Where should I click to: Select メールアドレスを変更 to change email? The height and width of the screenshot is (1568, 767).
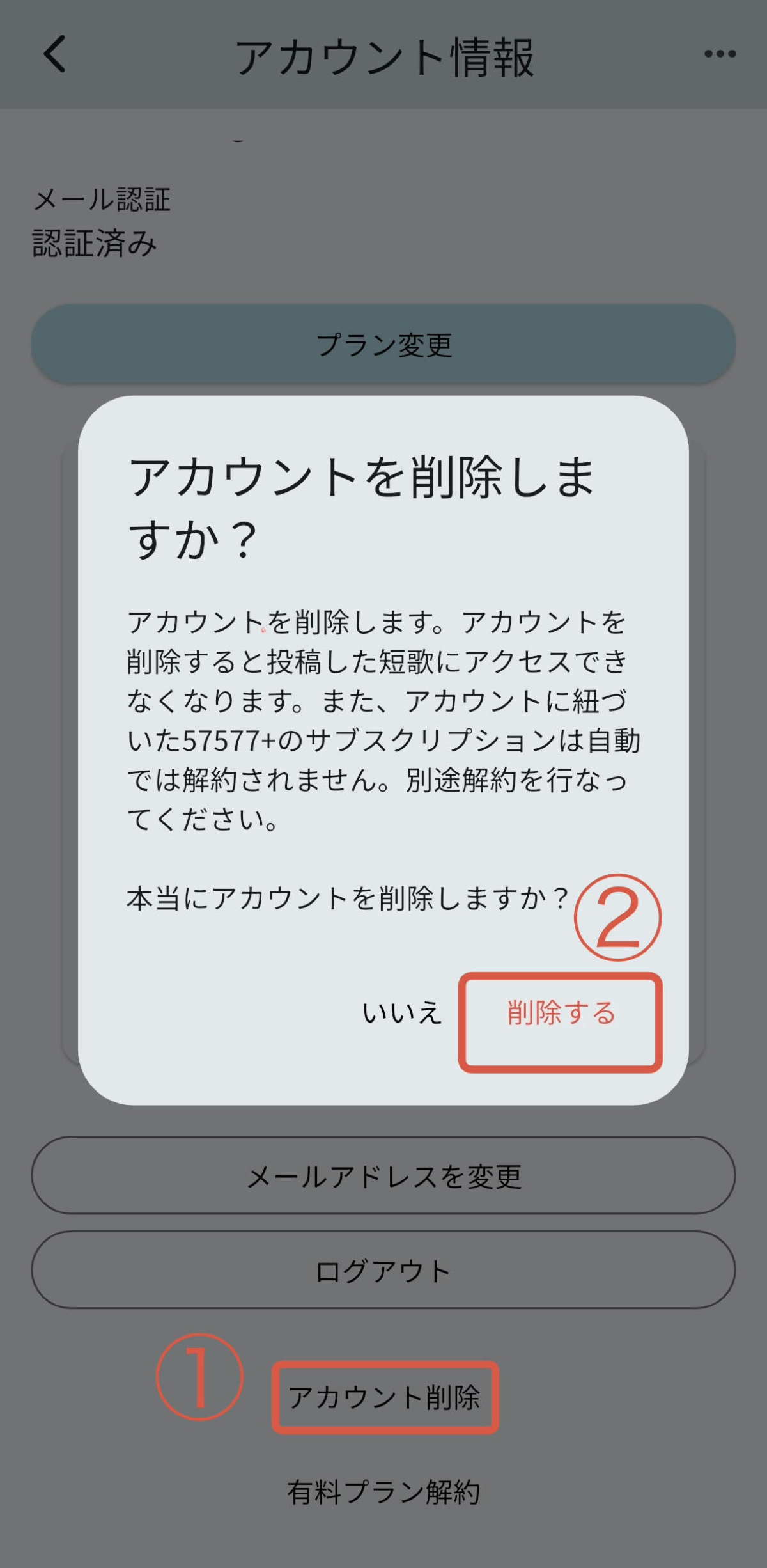(383, 1177)
